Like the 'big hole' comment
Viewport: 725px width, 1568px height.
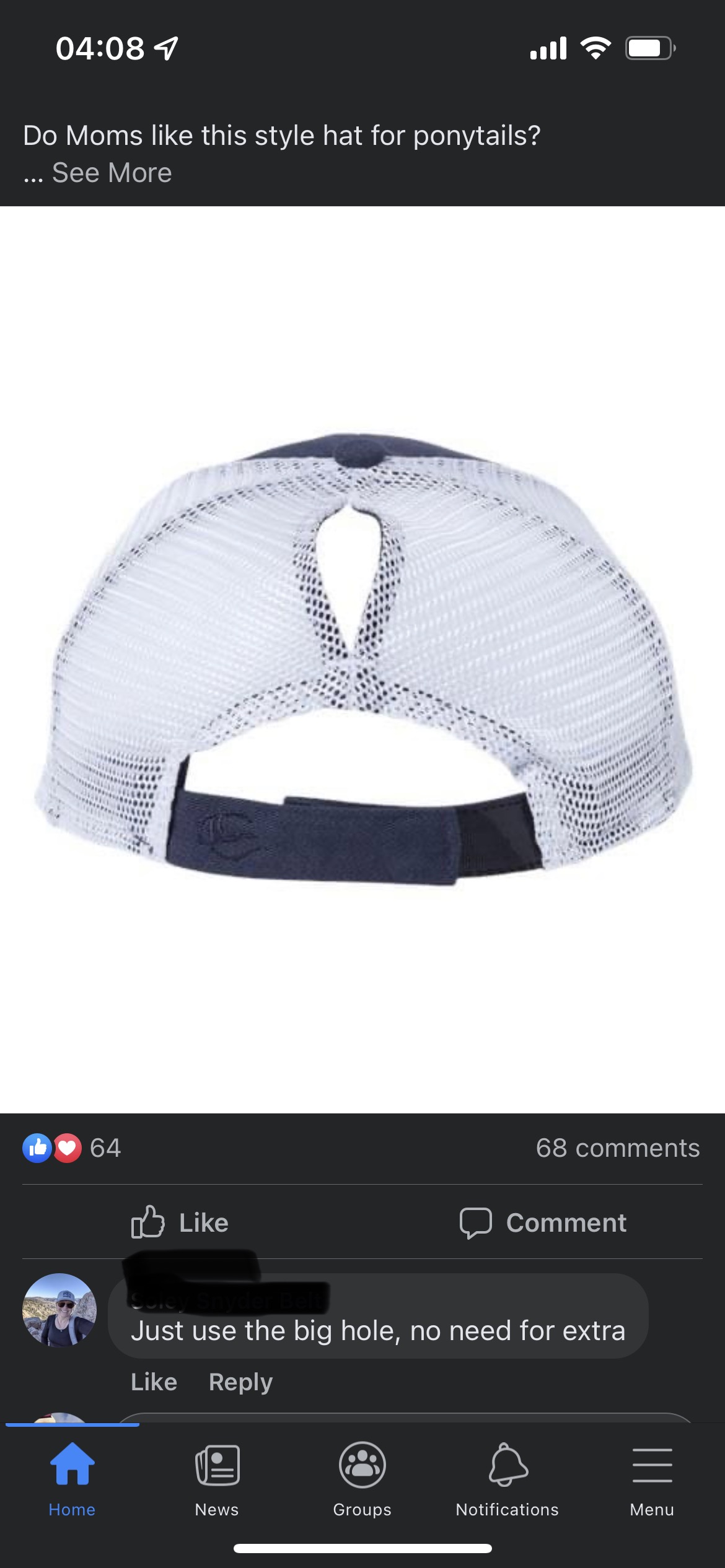click(x=154, y=1382)
